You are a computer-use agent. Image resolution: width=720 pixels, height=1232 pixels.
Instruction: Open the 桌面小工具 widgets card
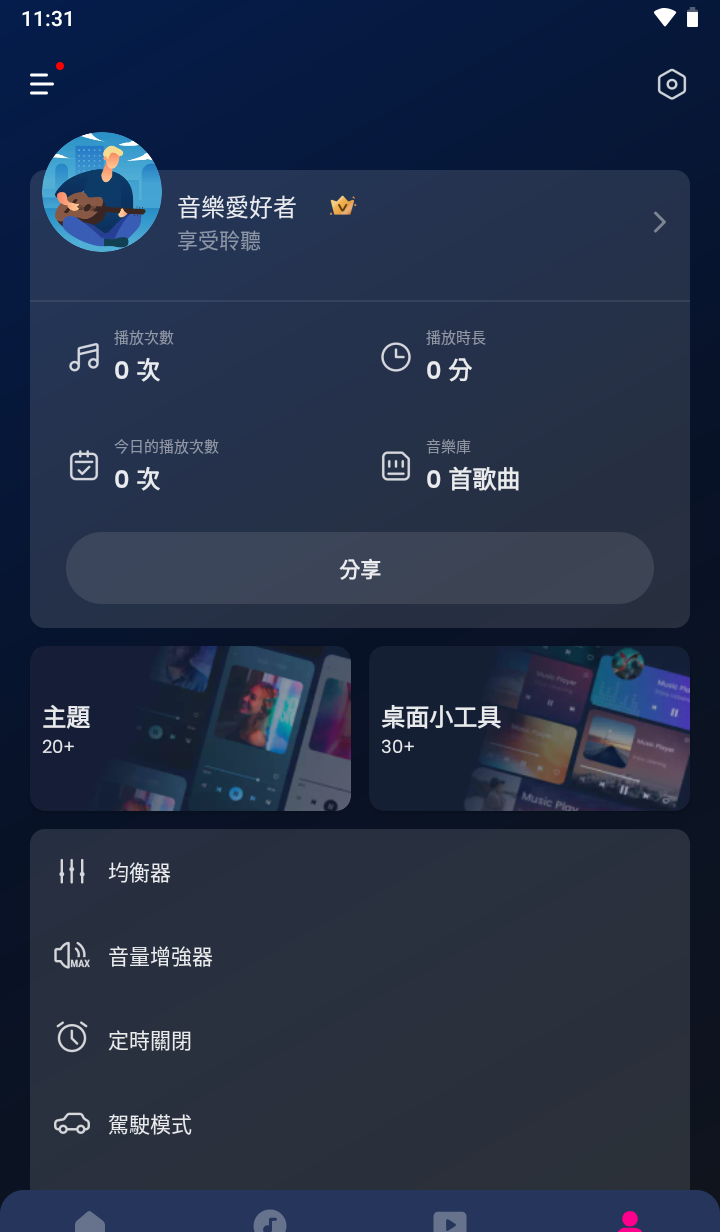pyautogui.click(x=529, y=728)
